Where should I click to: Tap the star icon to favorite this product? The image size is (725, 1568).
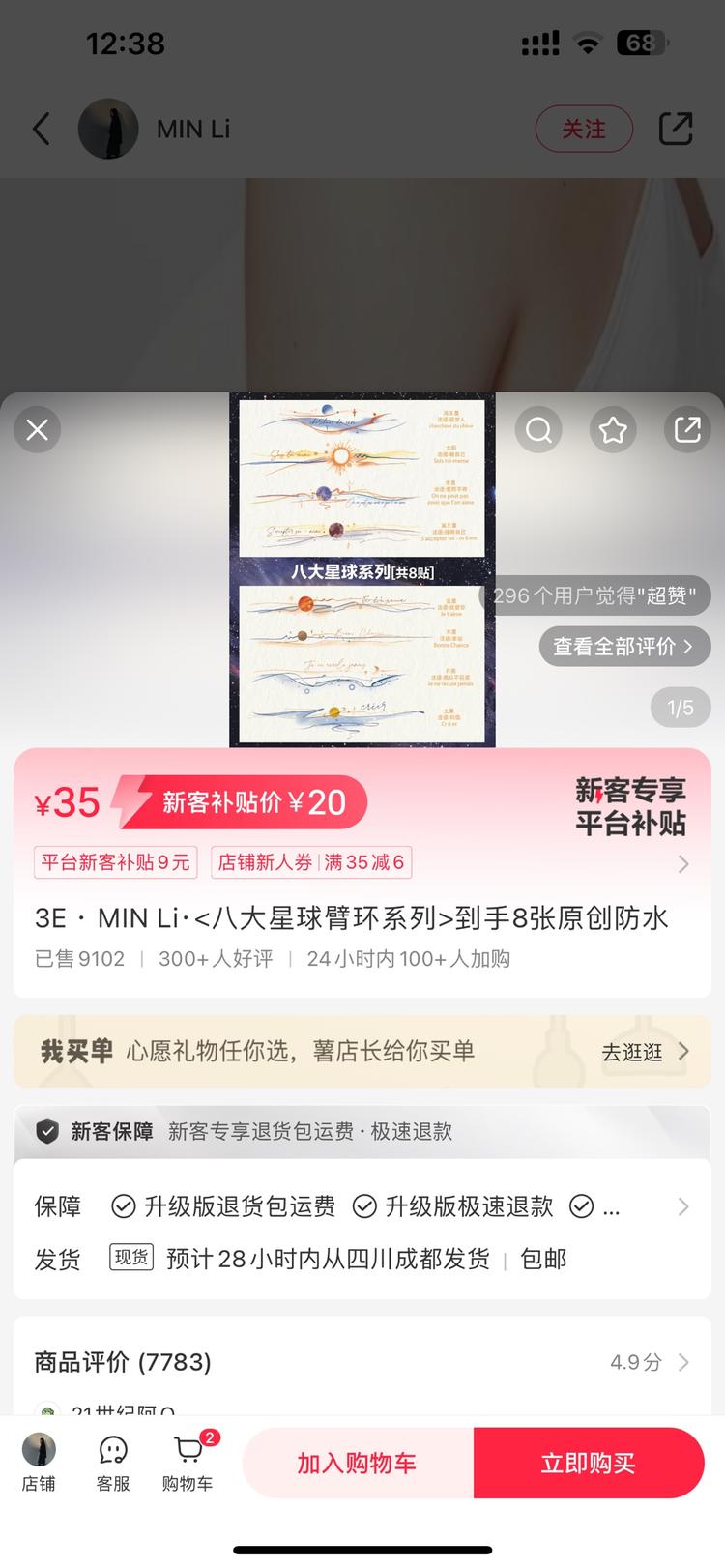click(x=613, y=429)
